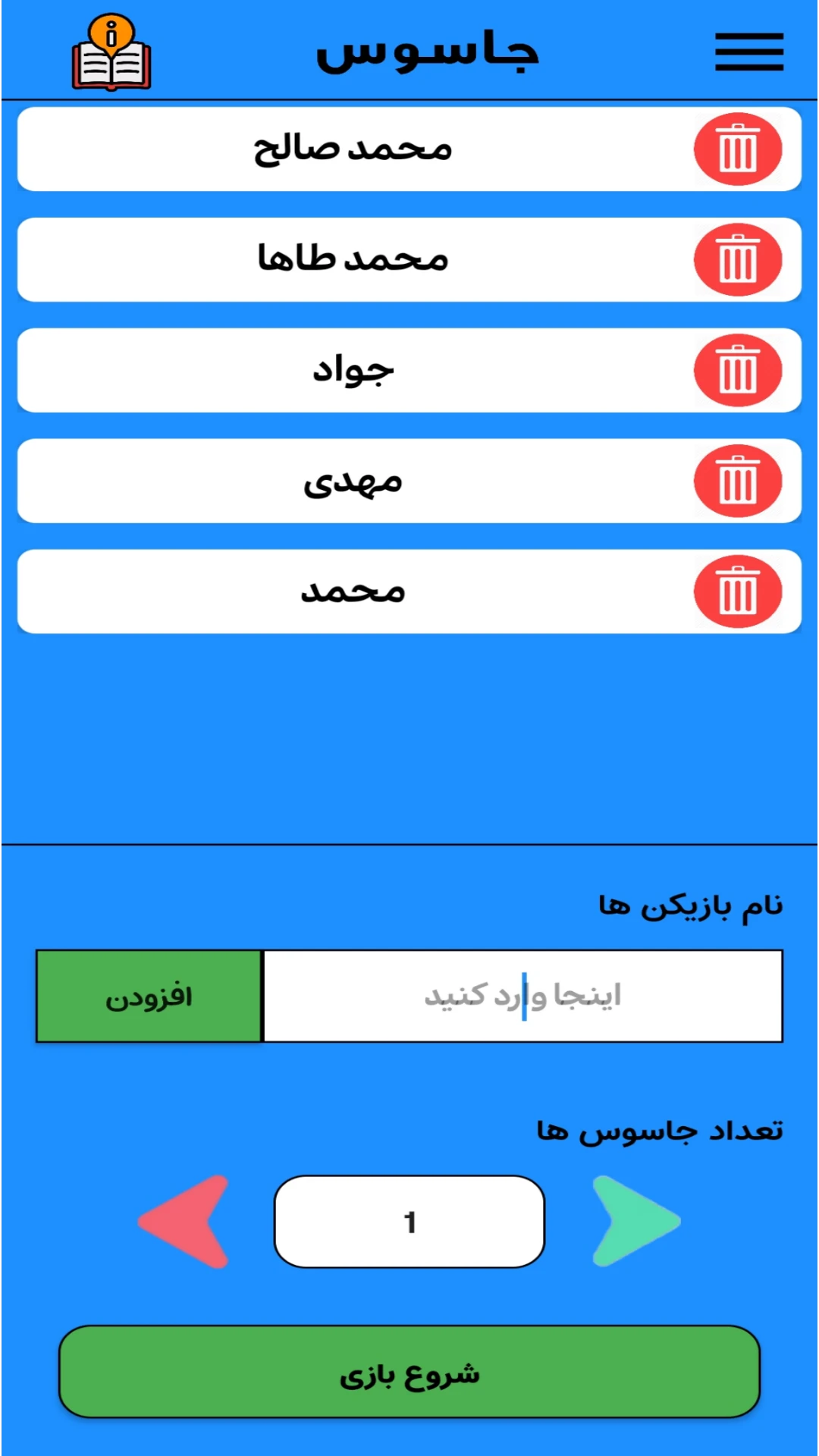Start the game with شروع بازی
The image size is (819, 1456).
(409, 1371)
